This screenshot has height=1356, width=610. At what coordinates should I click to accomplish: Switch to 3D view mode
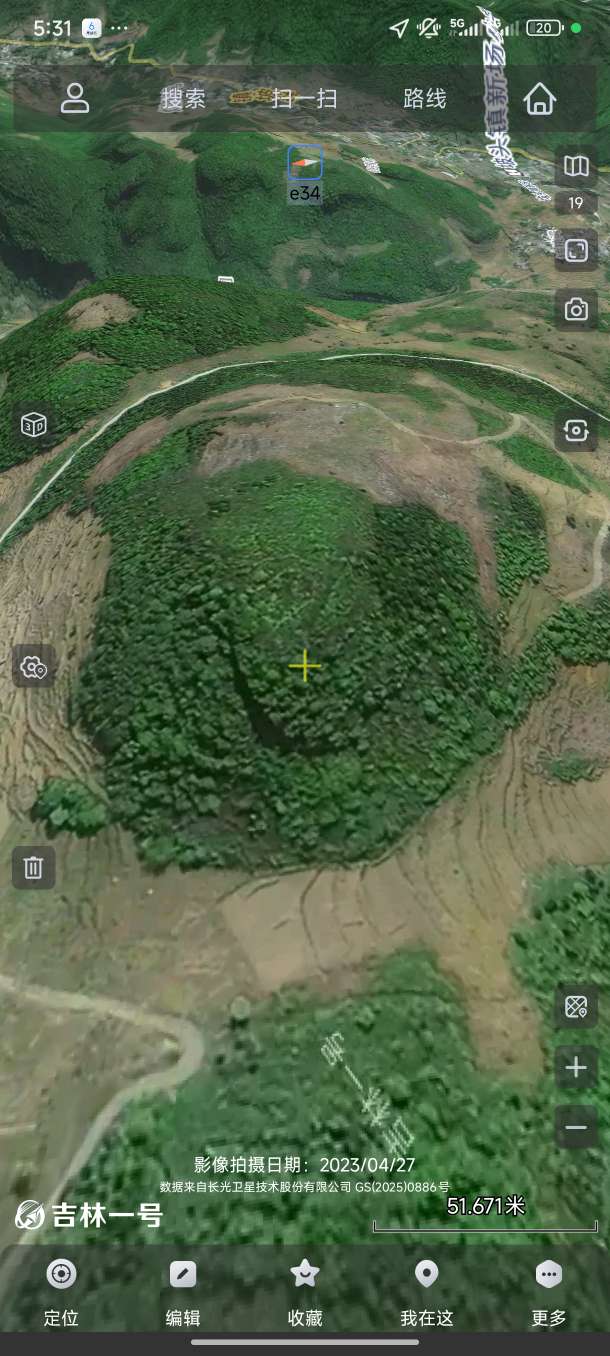pos(34,425)
